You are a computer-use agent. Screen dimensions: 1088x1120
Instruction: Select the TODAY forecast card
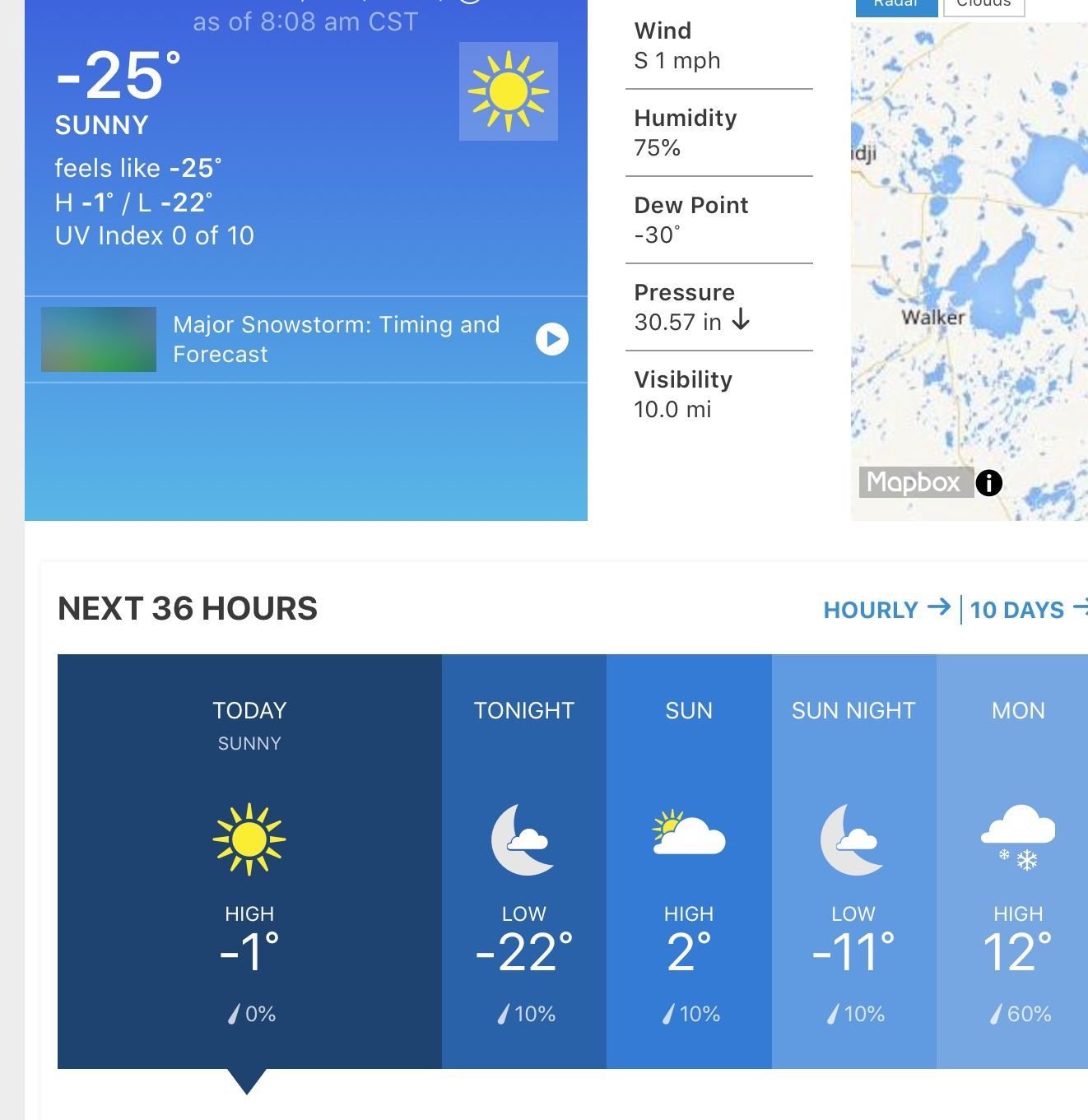tap(249, 861)
